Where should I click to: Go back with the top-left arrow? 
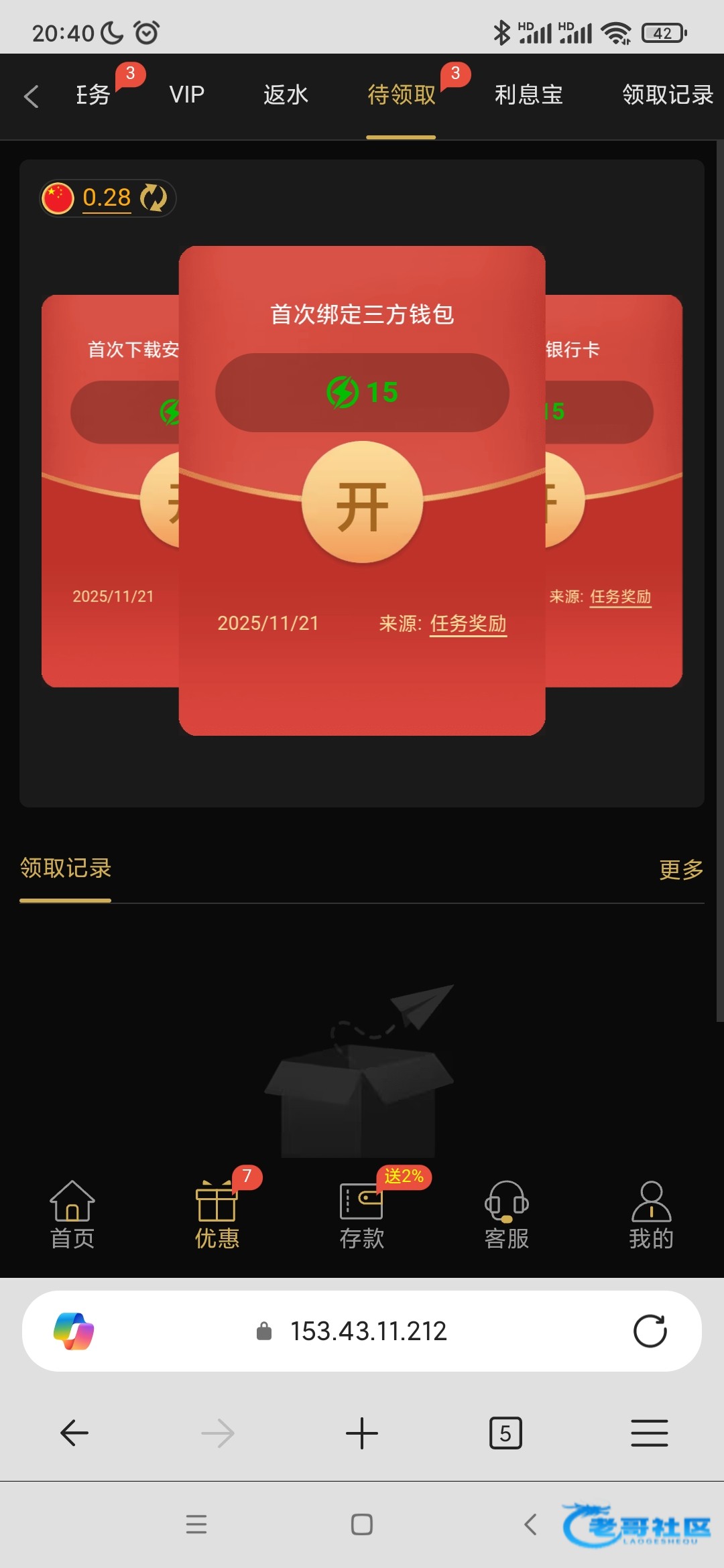[x=31, y=96]
